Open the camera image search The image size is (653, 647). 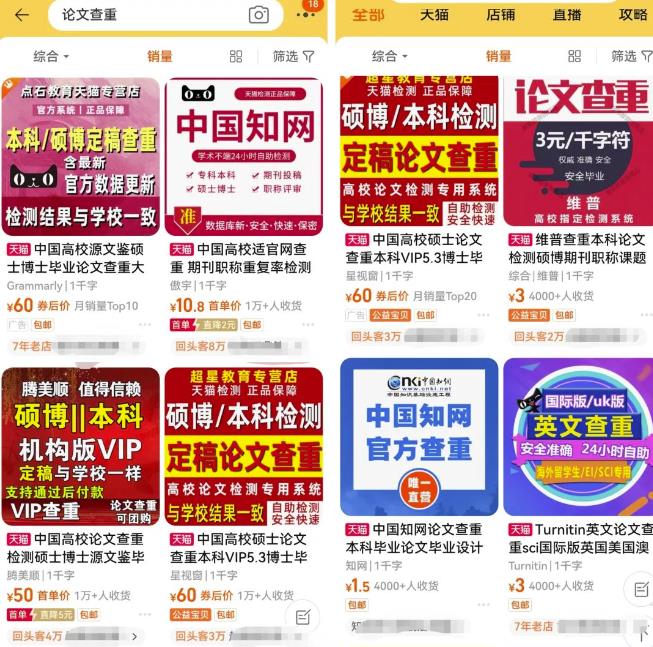click(259, 15)
